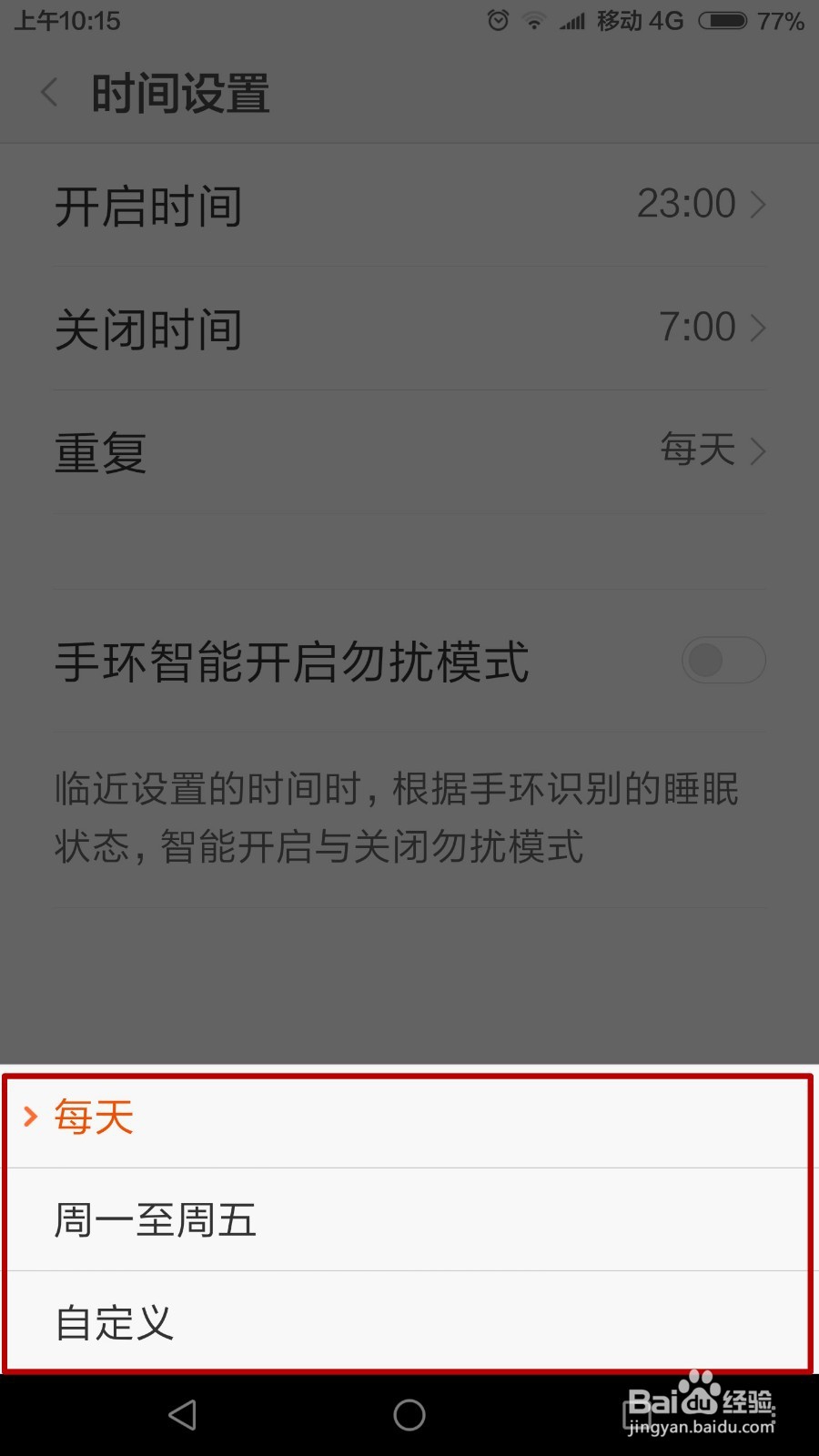Click the alarm clock status bar icon
Image resolution: width=819 pixels, height=1456 pixels.
click(x=498, y=20)
